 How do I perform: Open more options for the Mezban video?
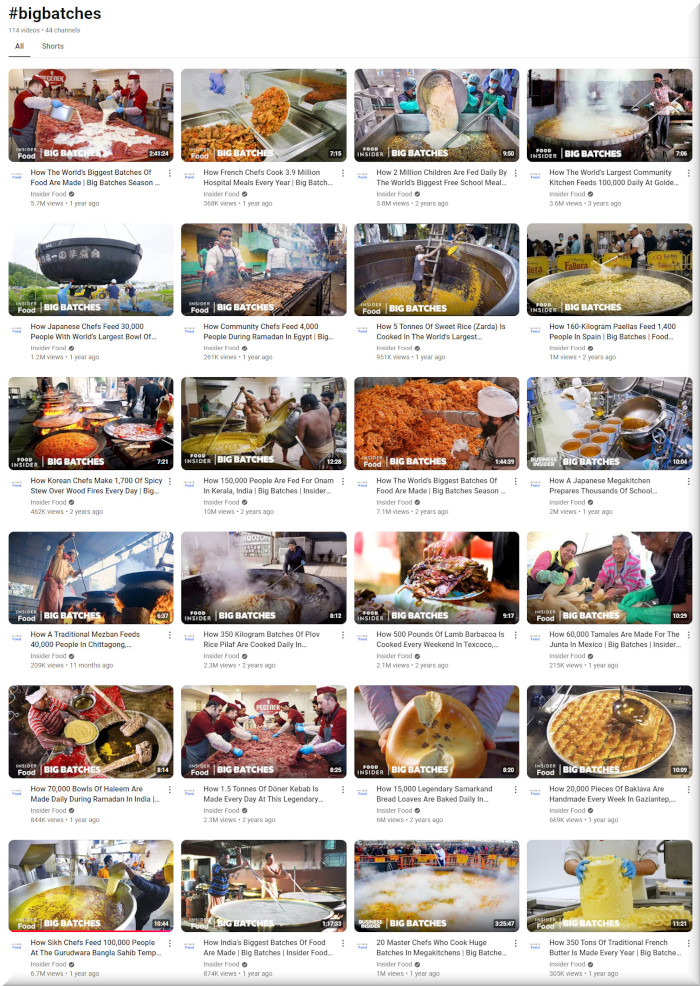point(169,635)
